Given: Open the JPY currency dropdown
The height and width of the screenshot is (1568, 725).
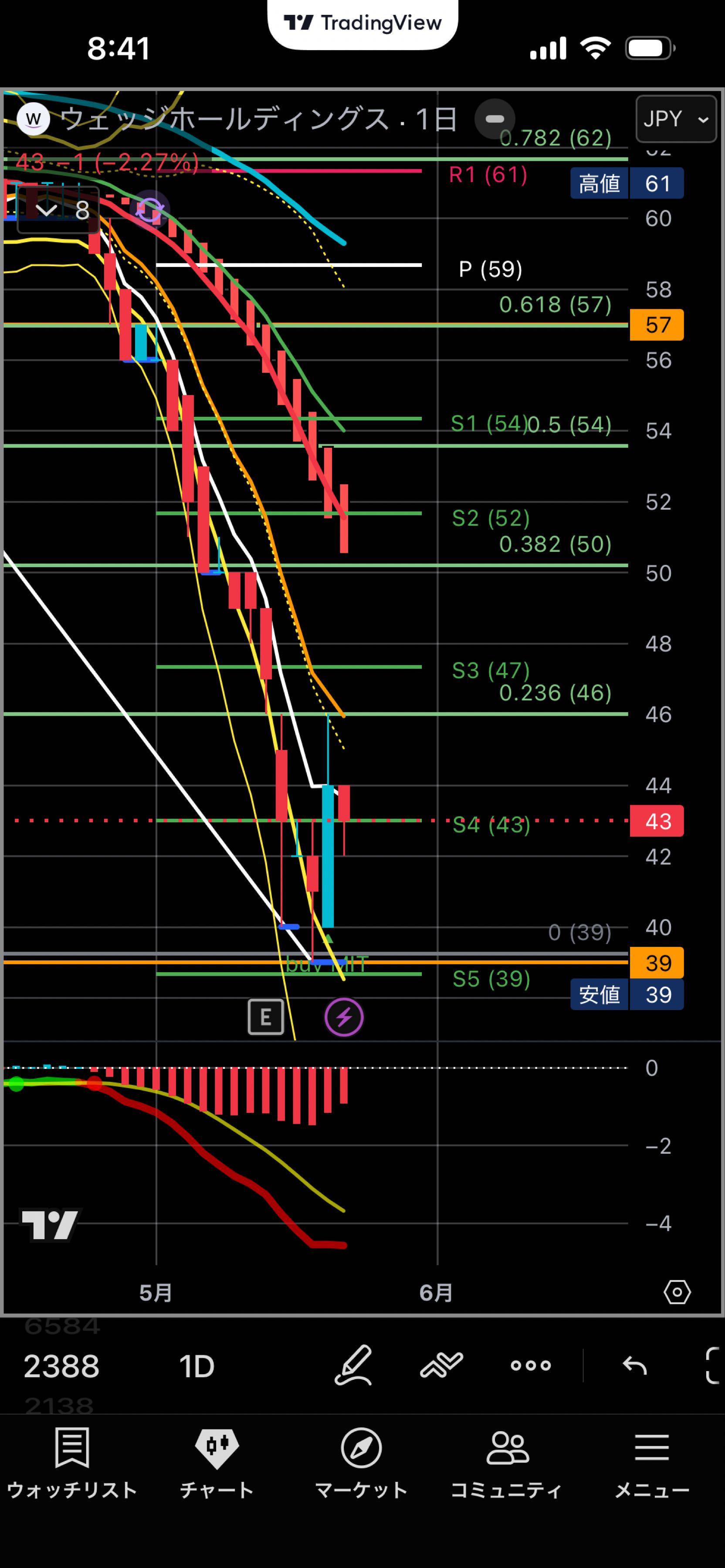Looking at the screenshot, I should point(676,119).
